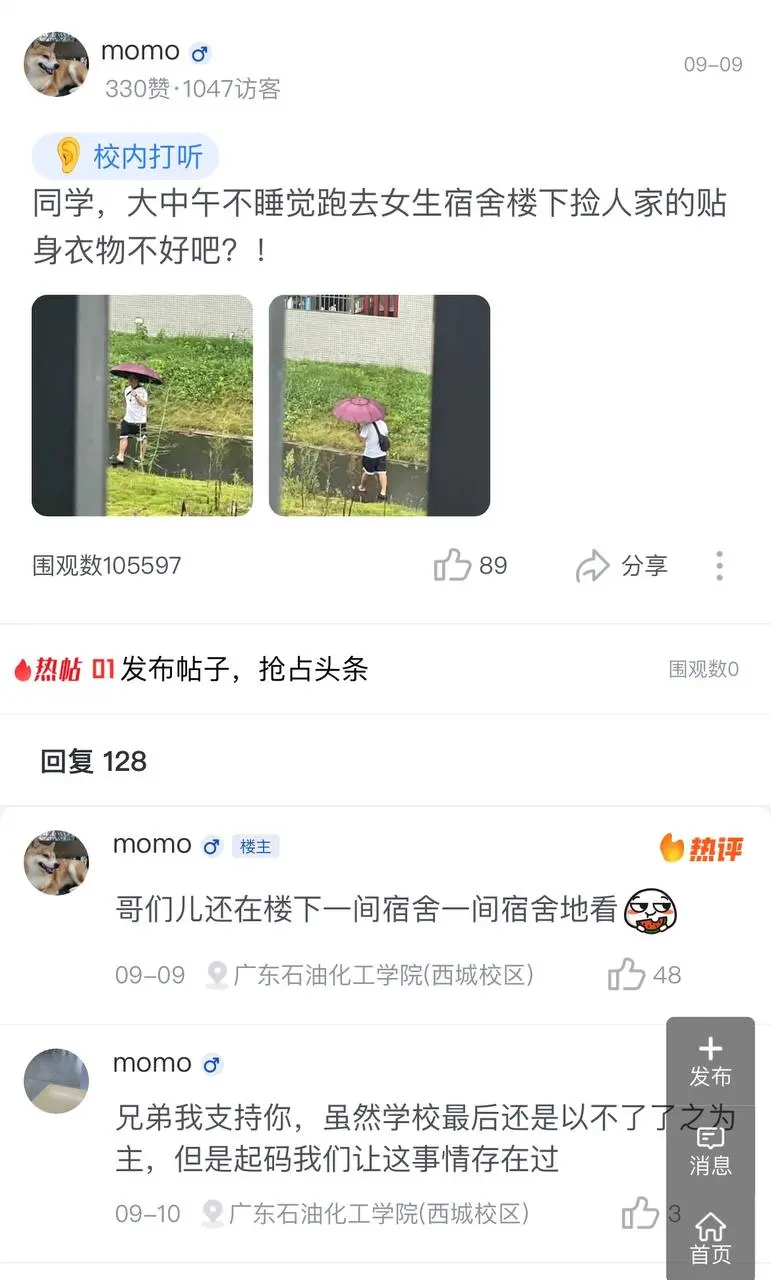Viewport: 771px width, 1280px height.
Task: Open the first photo with dark umbrella
Action: point(142,405)
